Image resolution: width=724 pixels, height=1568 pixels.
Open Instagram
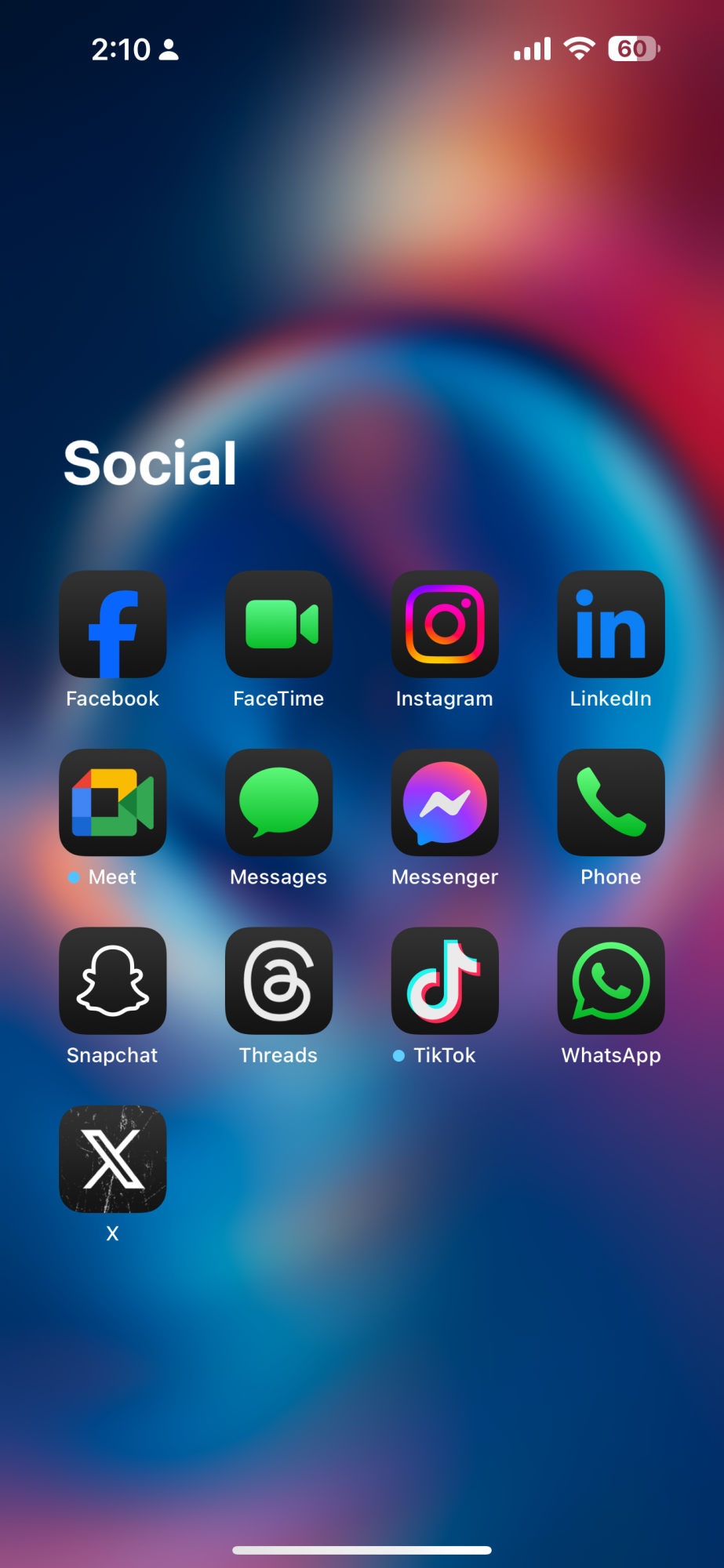(445, 624)
